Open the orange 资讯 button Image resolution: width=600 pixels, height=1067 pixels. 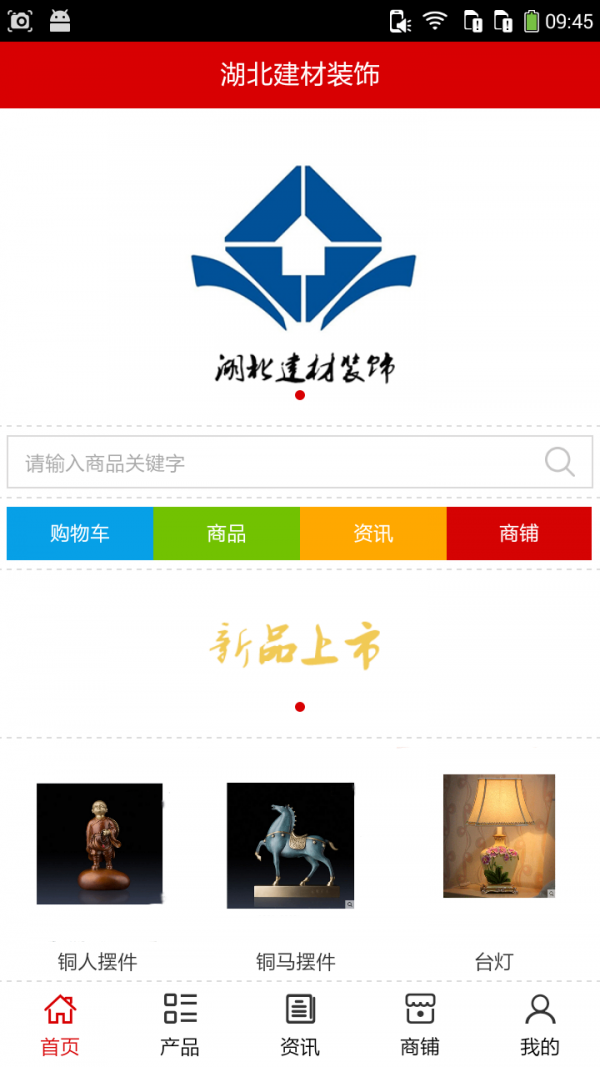pos(373,533)
